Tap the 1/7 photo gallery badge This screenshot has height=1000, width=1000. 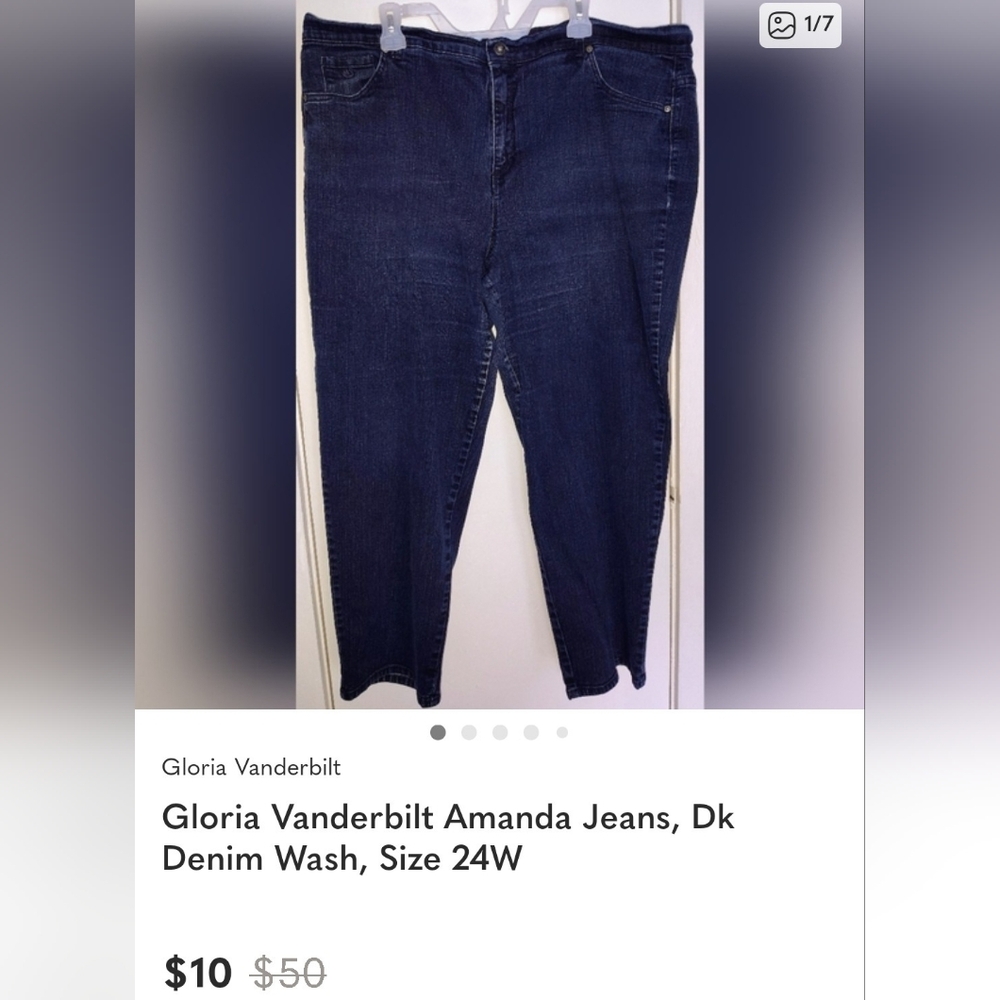800,25
